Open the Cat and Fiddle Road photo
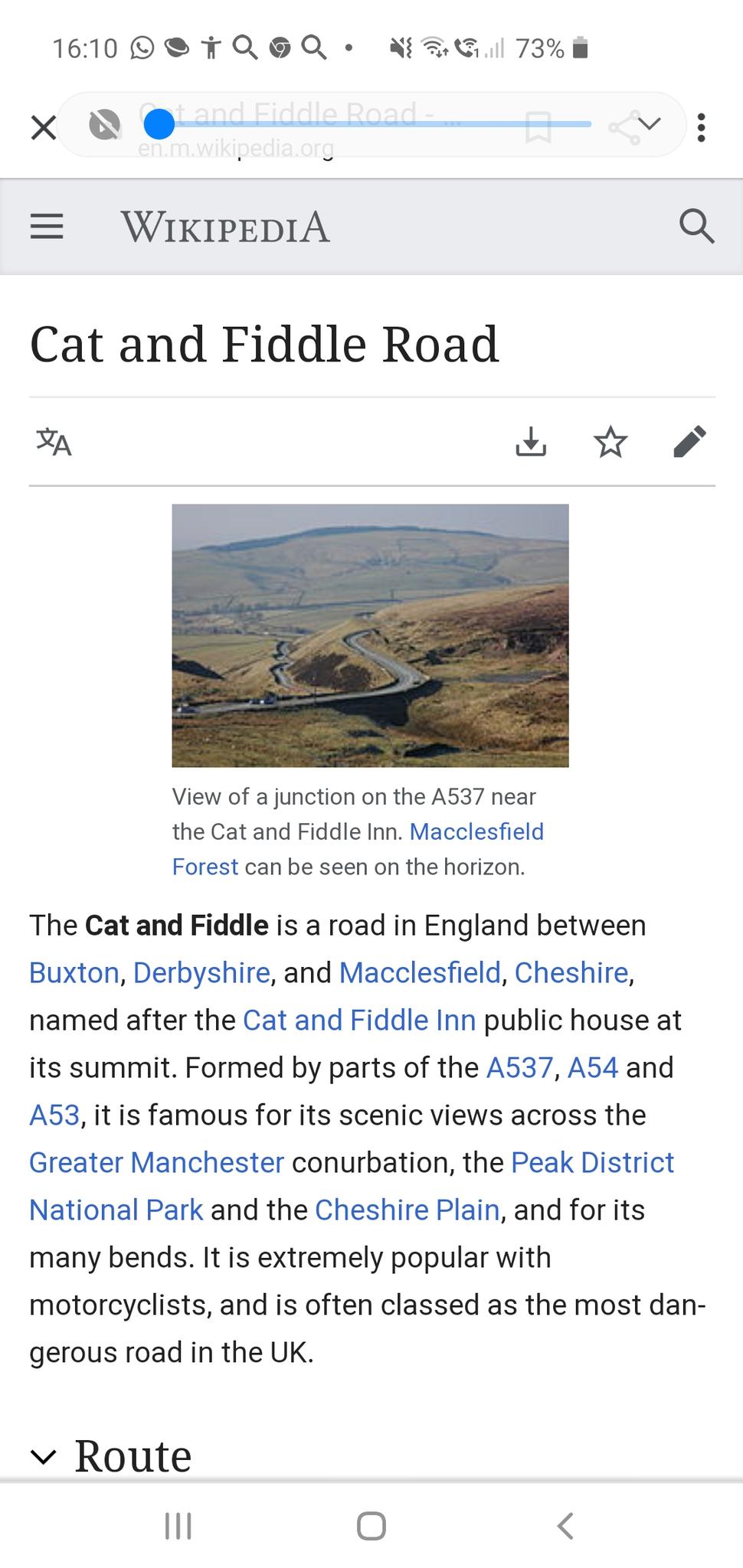 [x=370, y=635]
